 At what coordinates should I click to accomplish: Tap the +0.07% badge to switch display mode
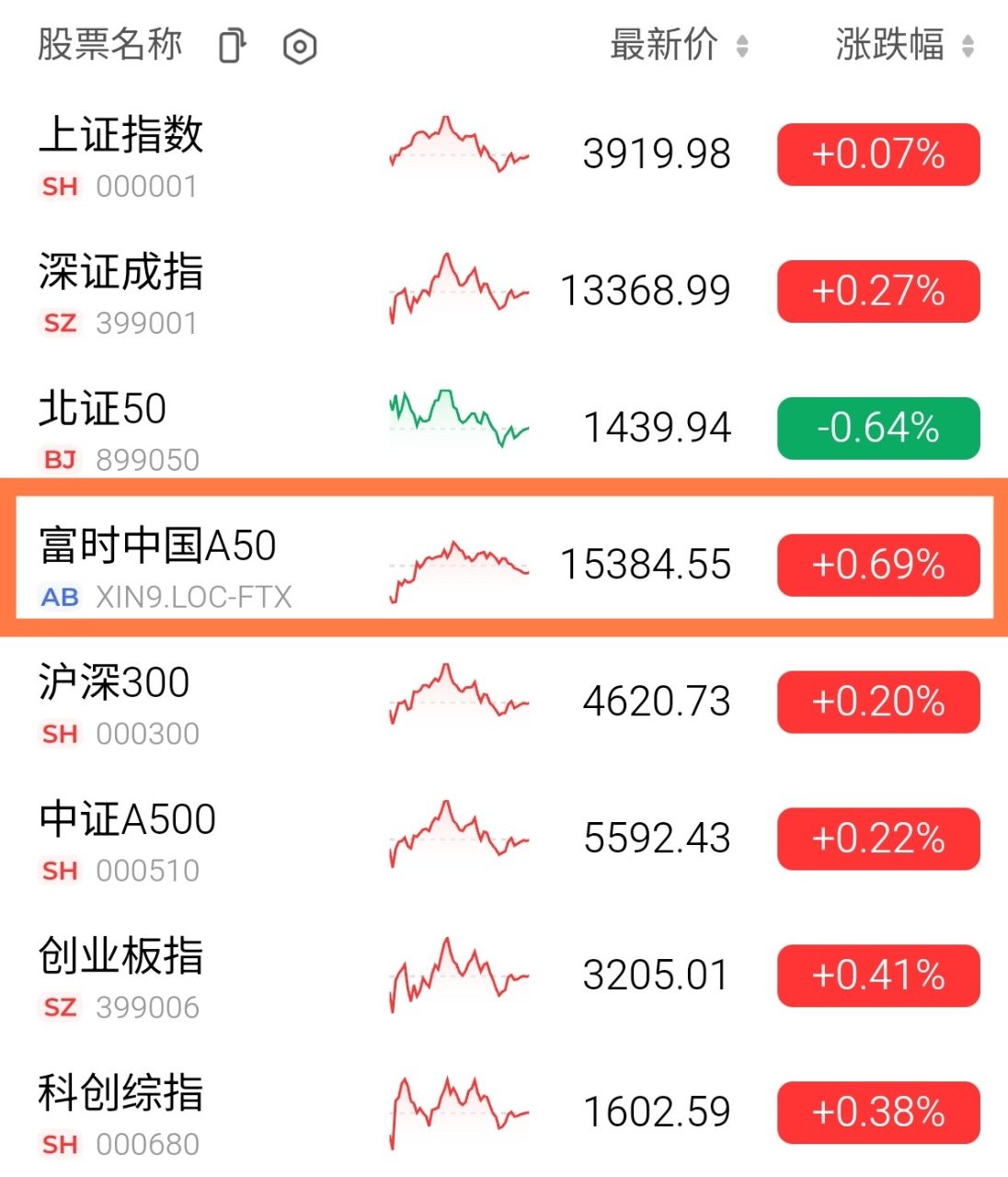[877, 154]
